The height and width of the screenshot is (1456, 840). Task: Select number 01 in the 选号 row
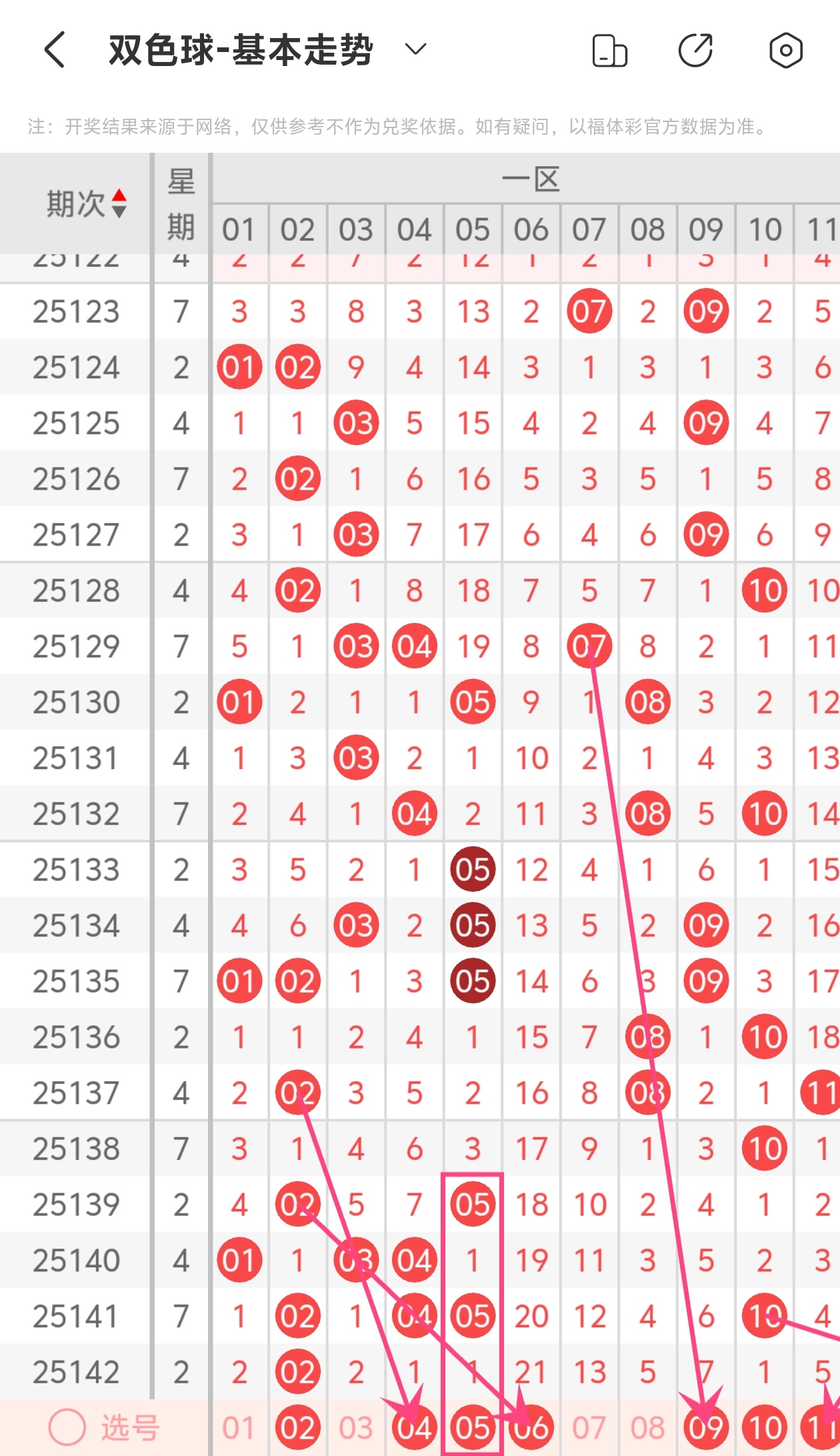tap(239, 1428)
